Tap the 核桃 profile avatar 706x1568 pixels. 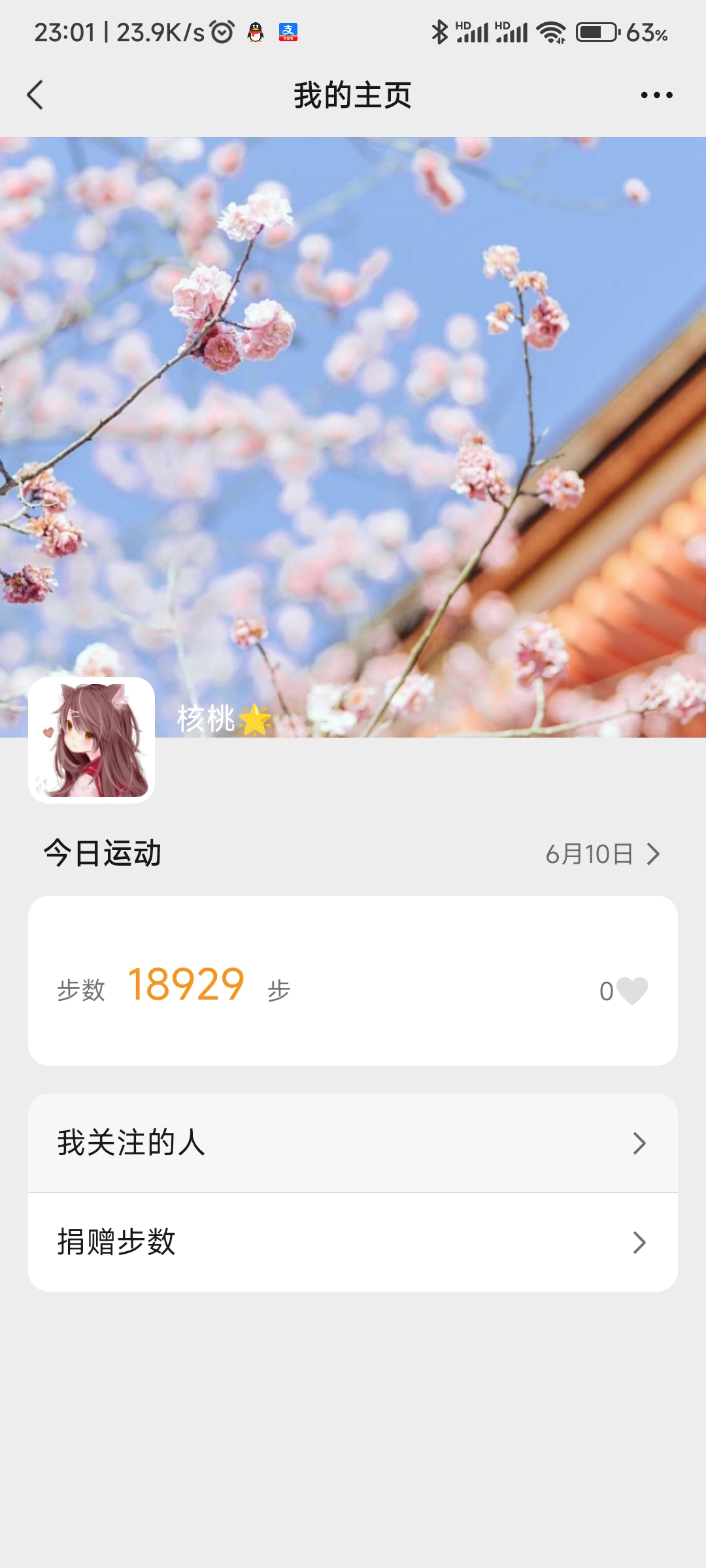click(x=92, y=740)
